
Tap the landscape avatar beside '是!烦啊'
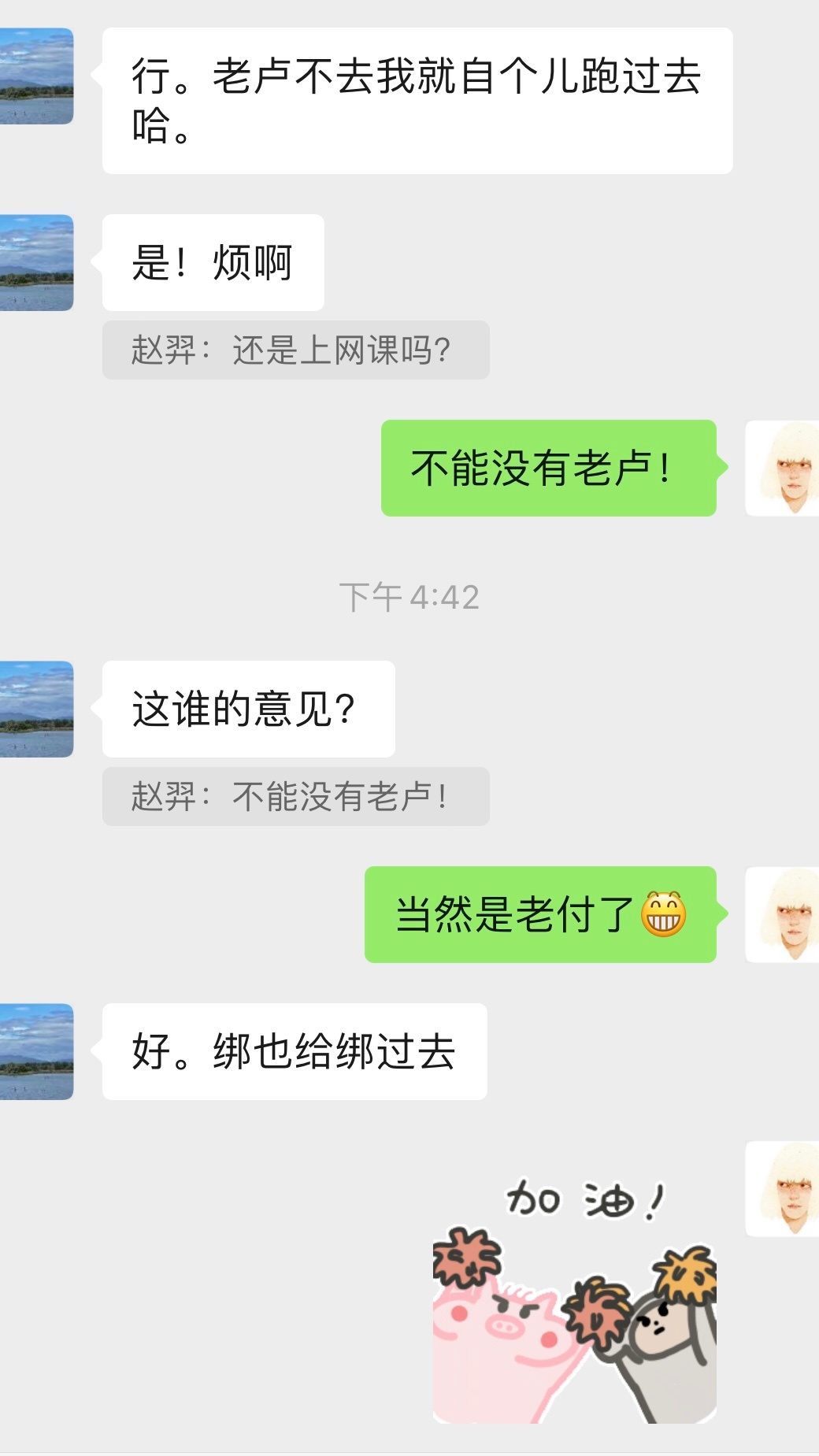36,262
